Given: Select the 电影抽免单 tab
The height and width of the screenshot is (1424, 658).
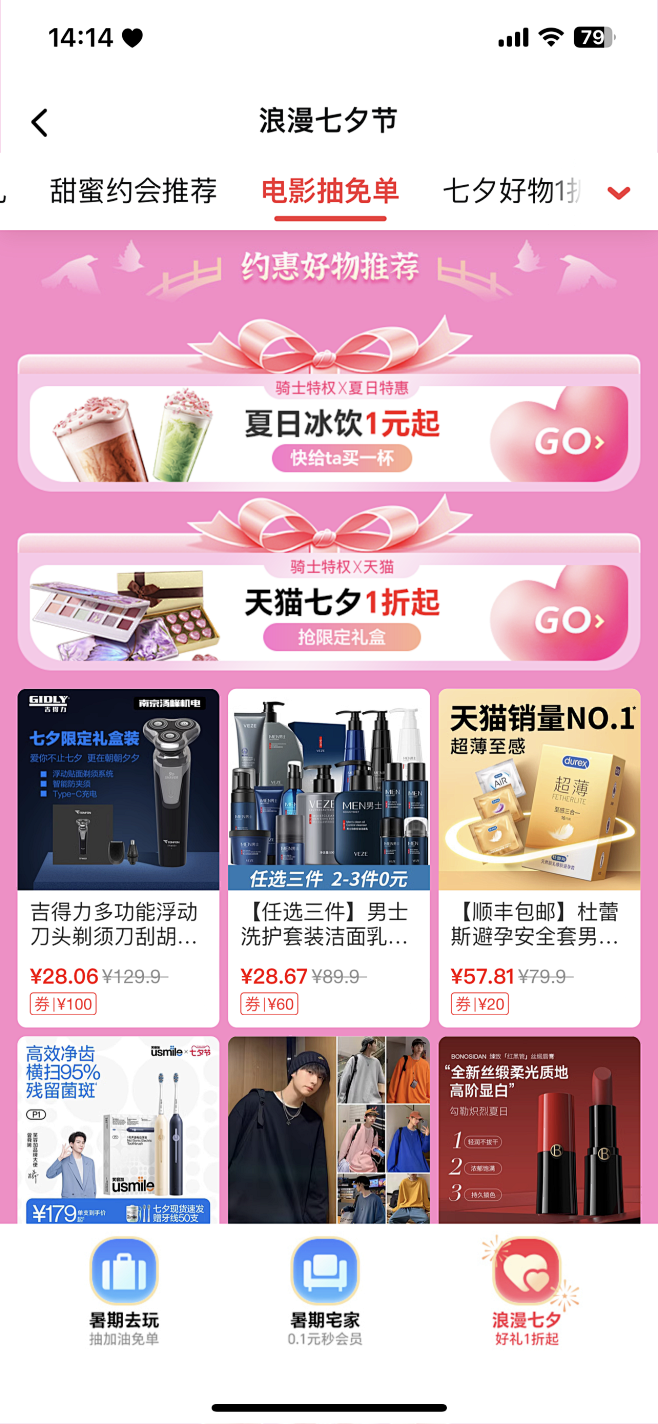Looking at the screenshot, I should click(x=330, y=190).
